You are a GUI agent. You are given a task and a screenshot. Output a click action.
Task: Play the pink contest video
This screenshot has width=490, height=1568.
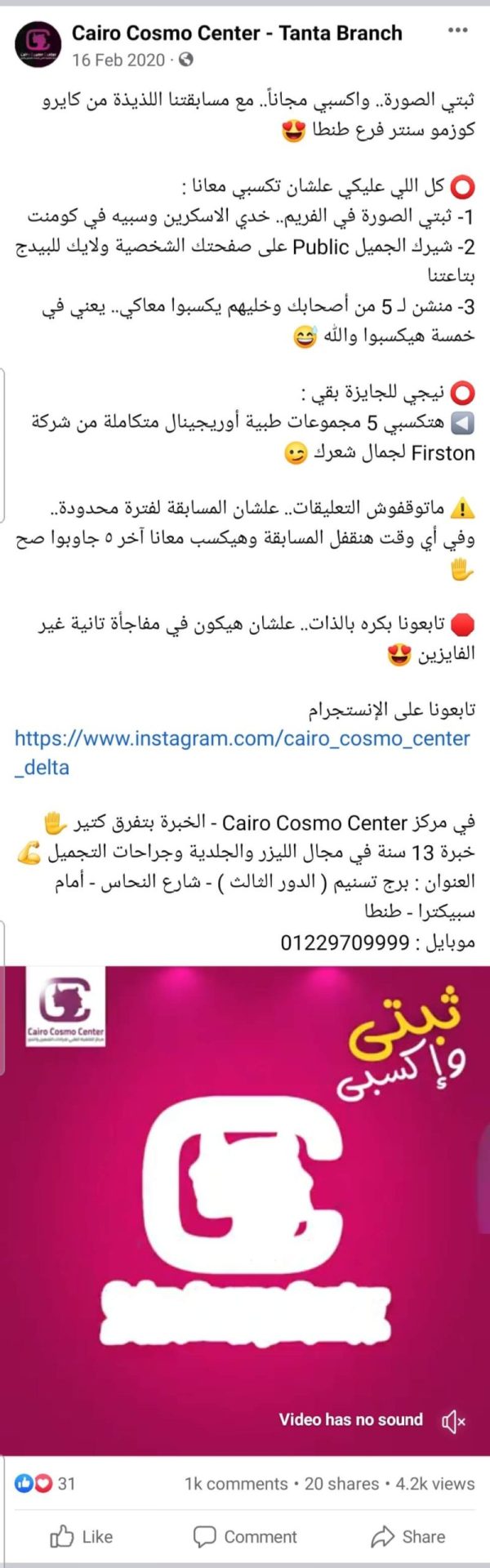(x=245, y=1209)
